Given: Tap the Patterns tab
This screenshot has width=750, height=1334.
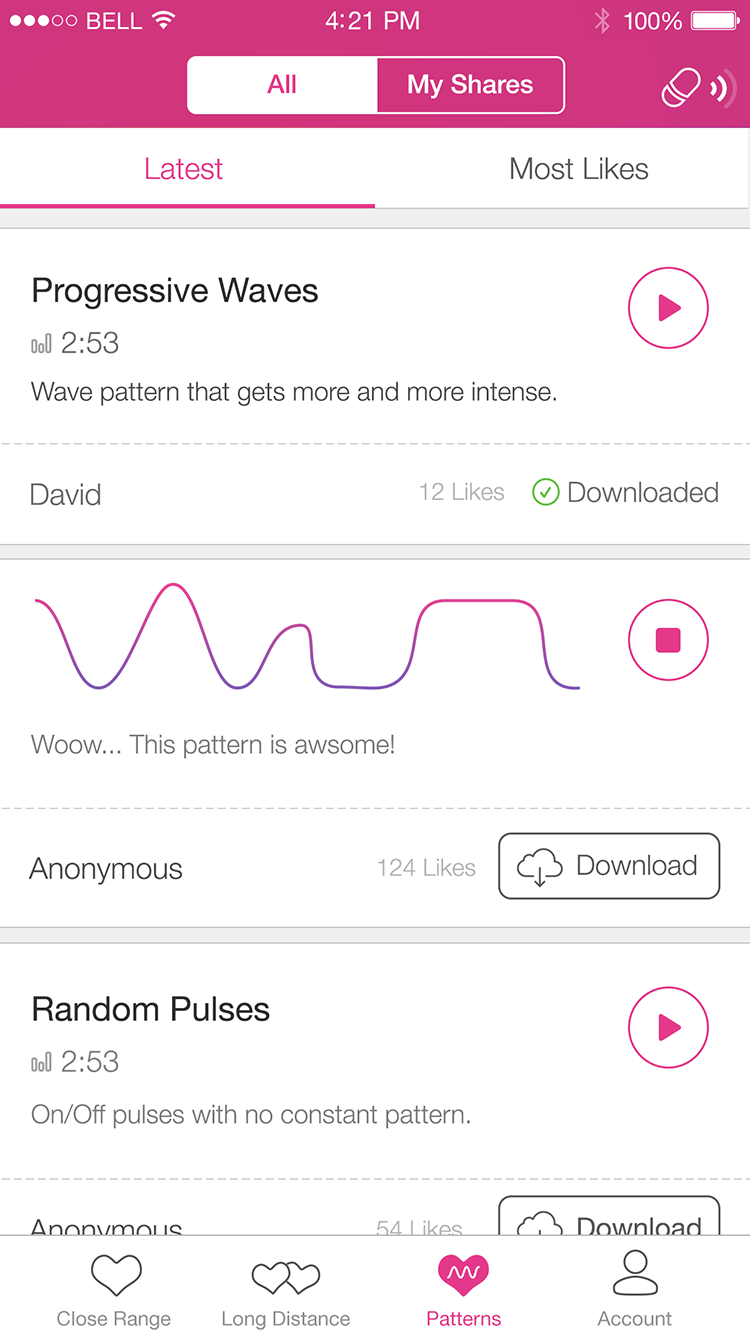Looking at the screenshot, I should click(464, 1290).
